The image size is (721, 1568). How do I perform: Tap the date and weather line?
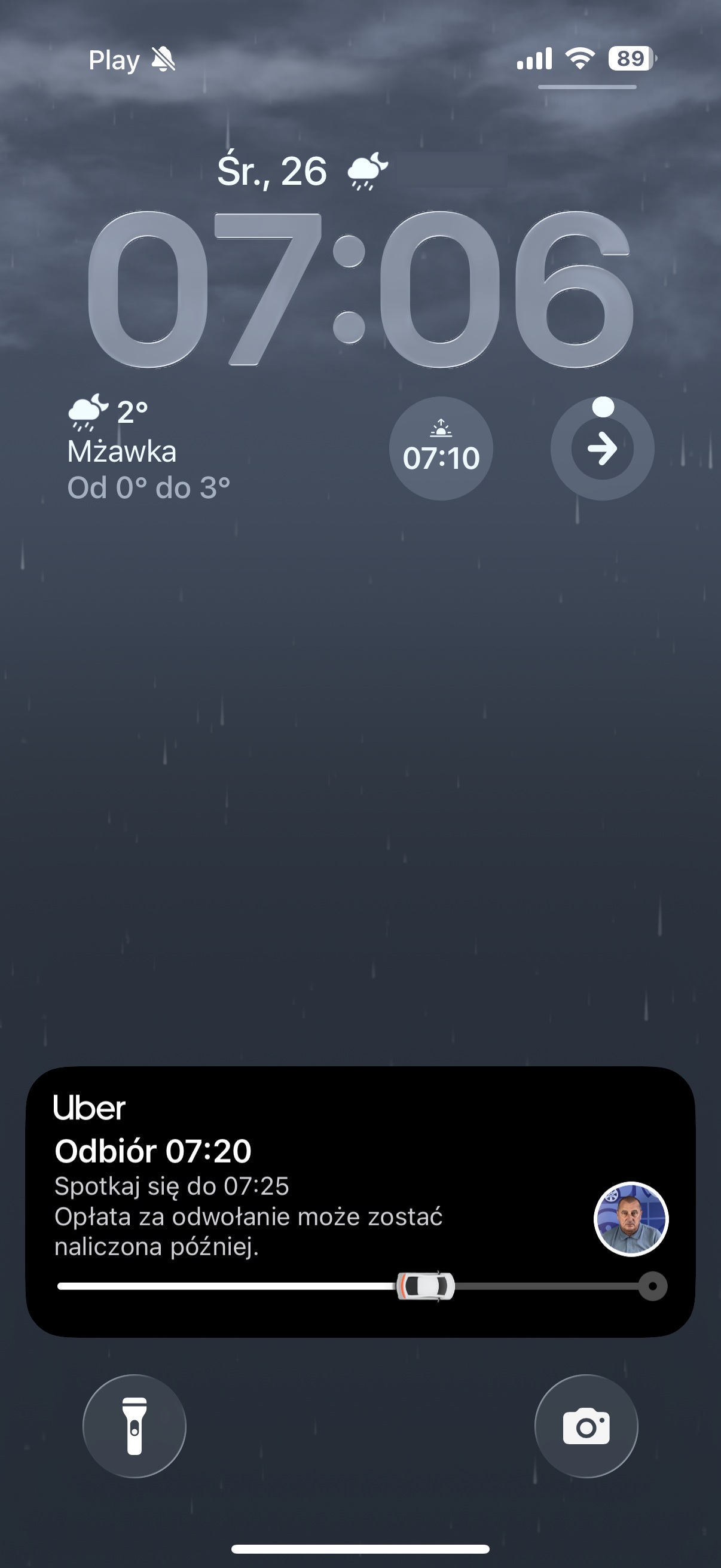click(302, 172)
